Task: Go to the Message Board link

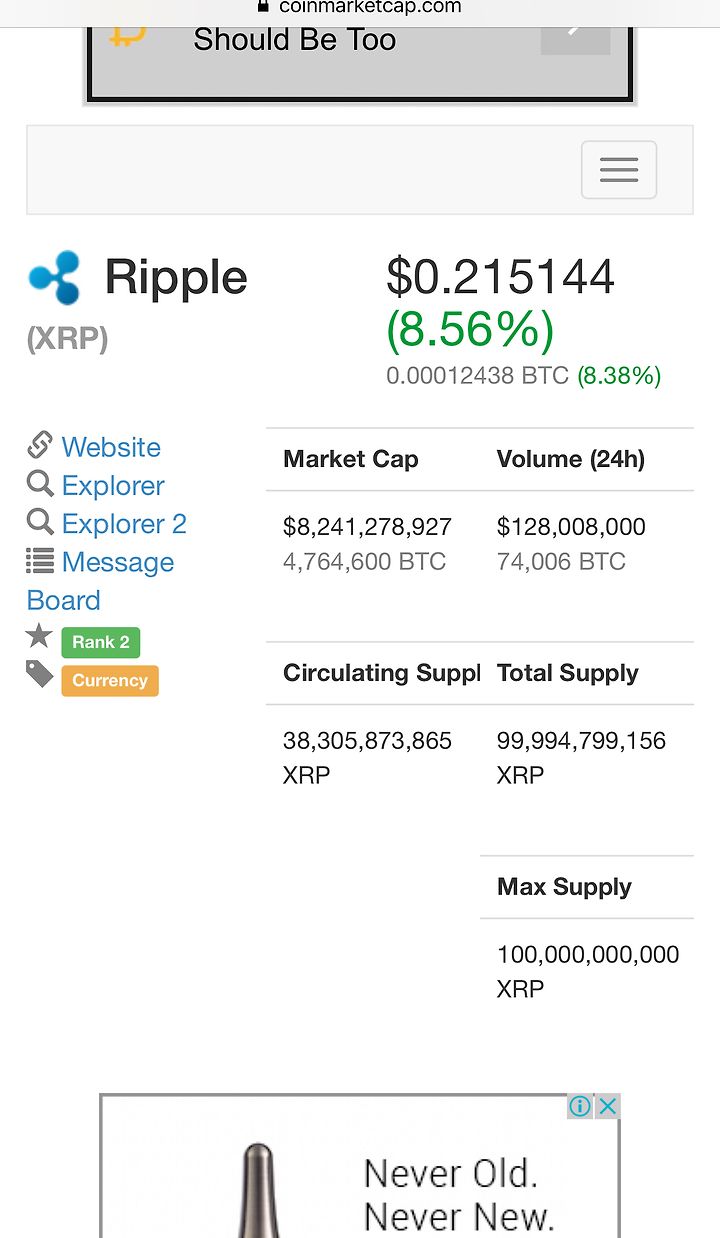Action: click(100, 581)
